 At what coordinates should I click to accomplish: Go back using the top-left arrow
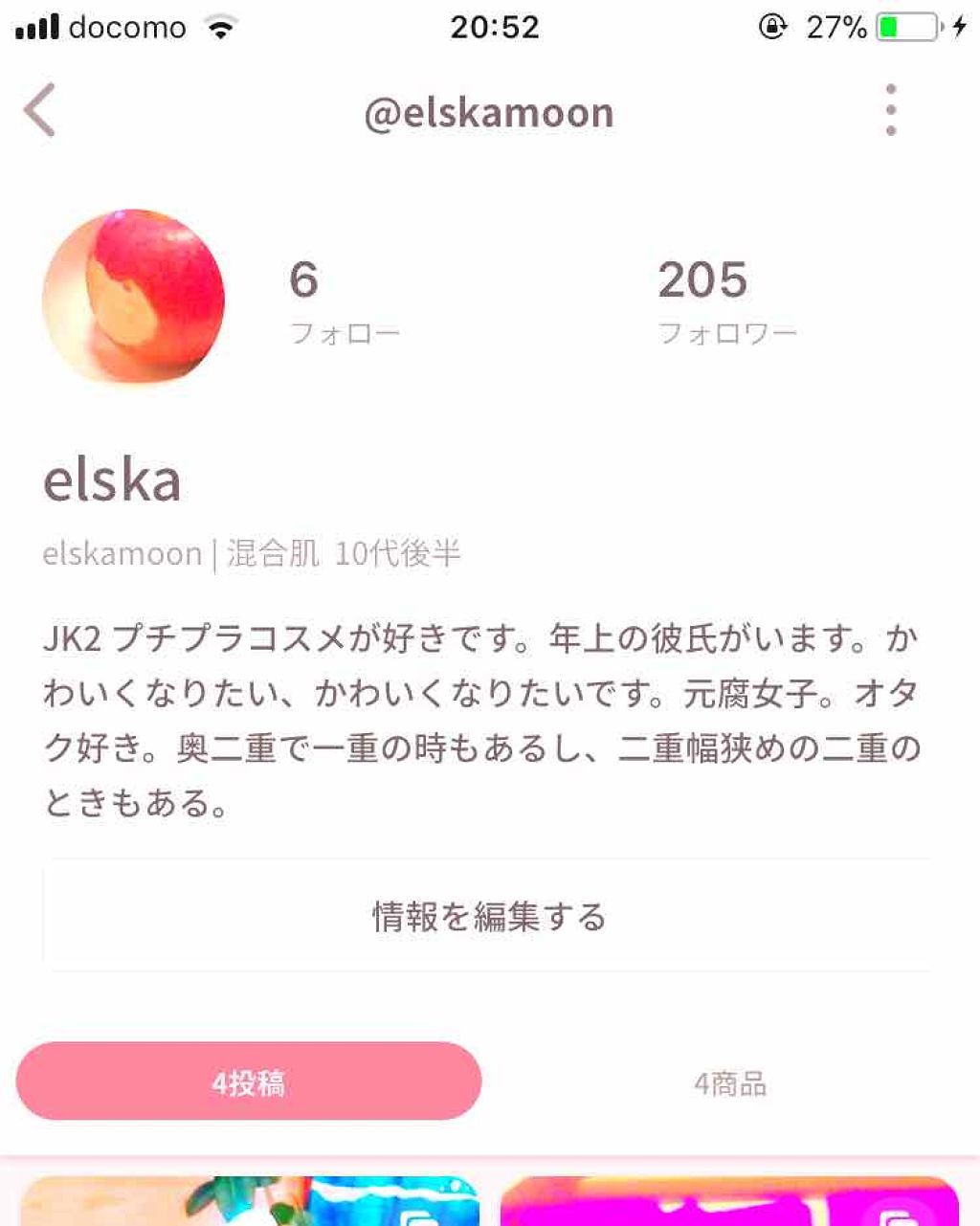pos(40,111)
